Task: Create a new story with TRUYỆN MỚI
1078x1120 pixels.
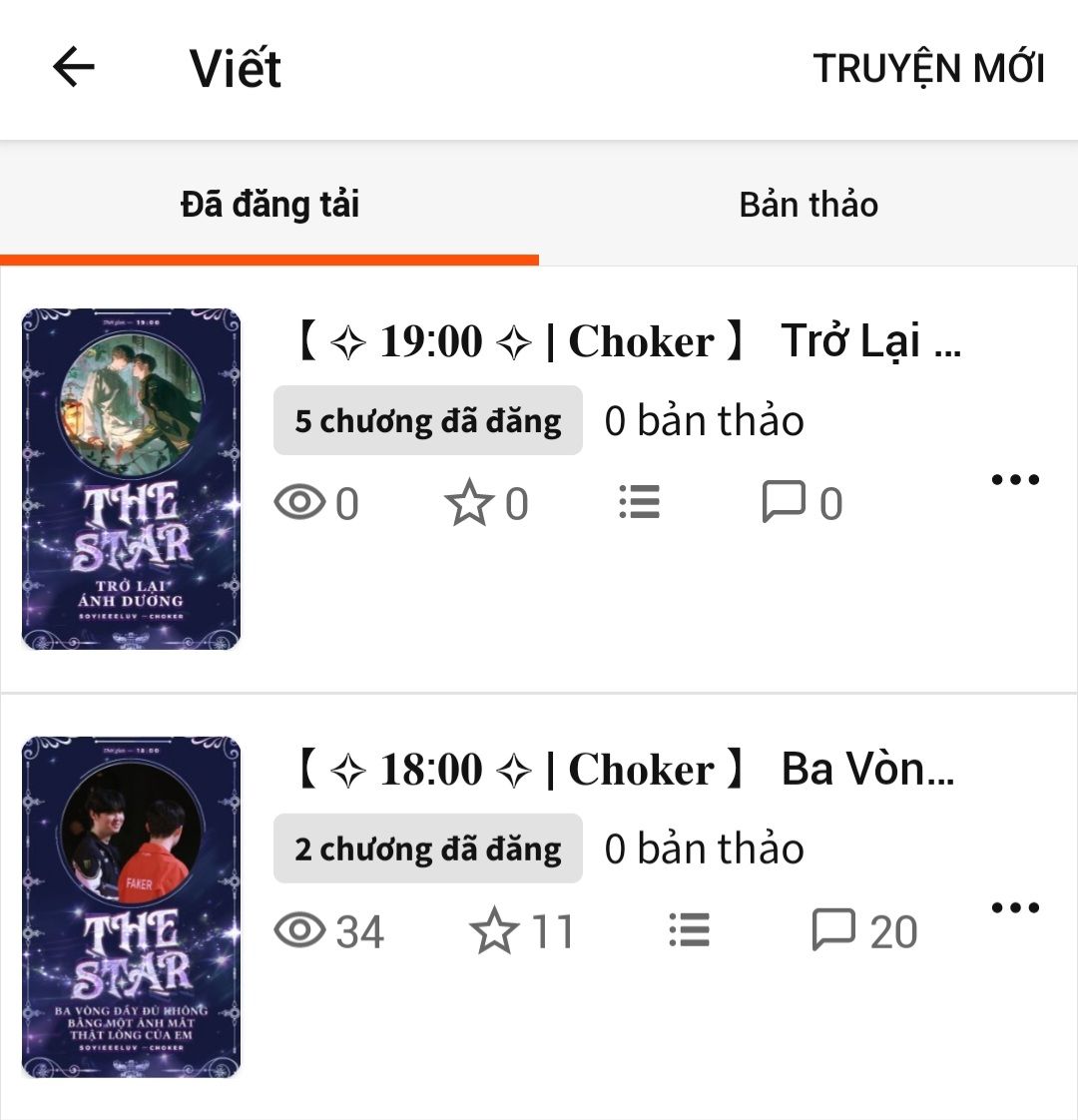Action: (928, 68)
